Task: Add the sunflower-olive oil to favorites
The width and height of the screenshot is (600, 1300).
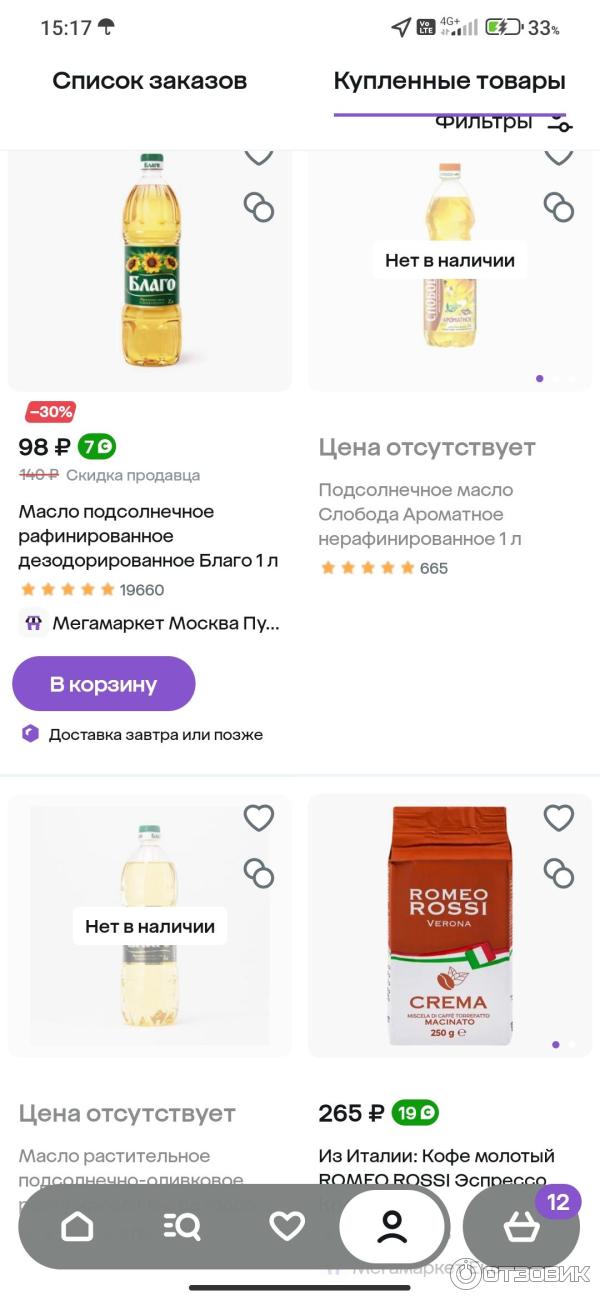Action: tap(259, 818)
